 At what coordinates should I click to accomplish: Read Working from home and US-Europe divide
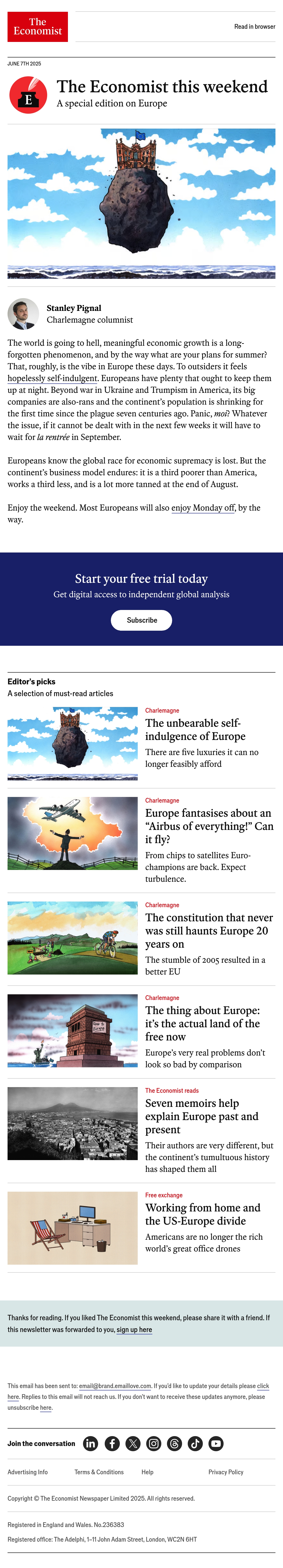[203, 1214]
